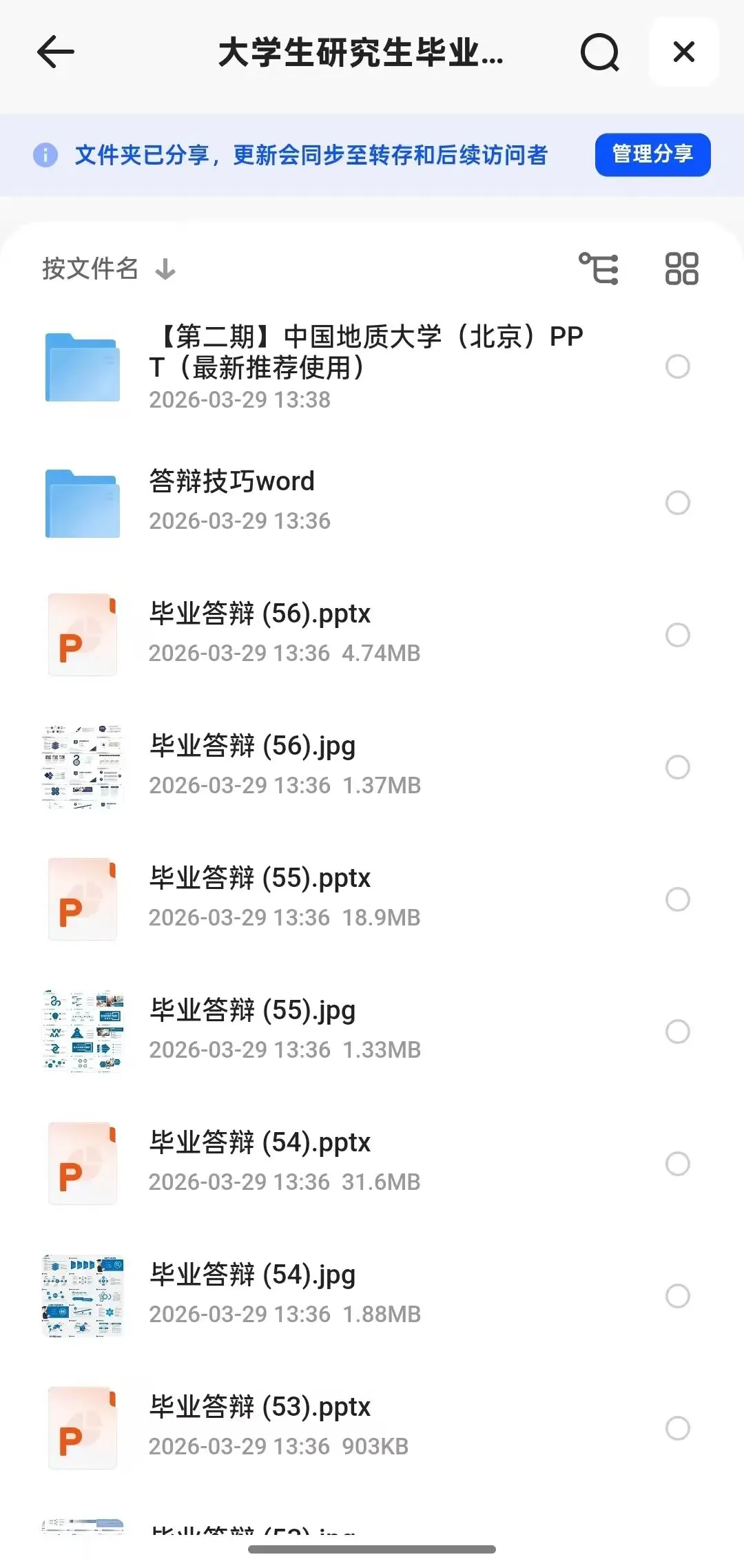Tap the 管理分享 button
The image size is (744, 1568).
652,154
